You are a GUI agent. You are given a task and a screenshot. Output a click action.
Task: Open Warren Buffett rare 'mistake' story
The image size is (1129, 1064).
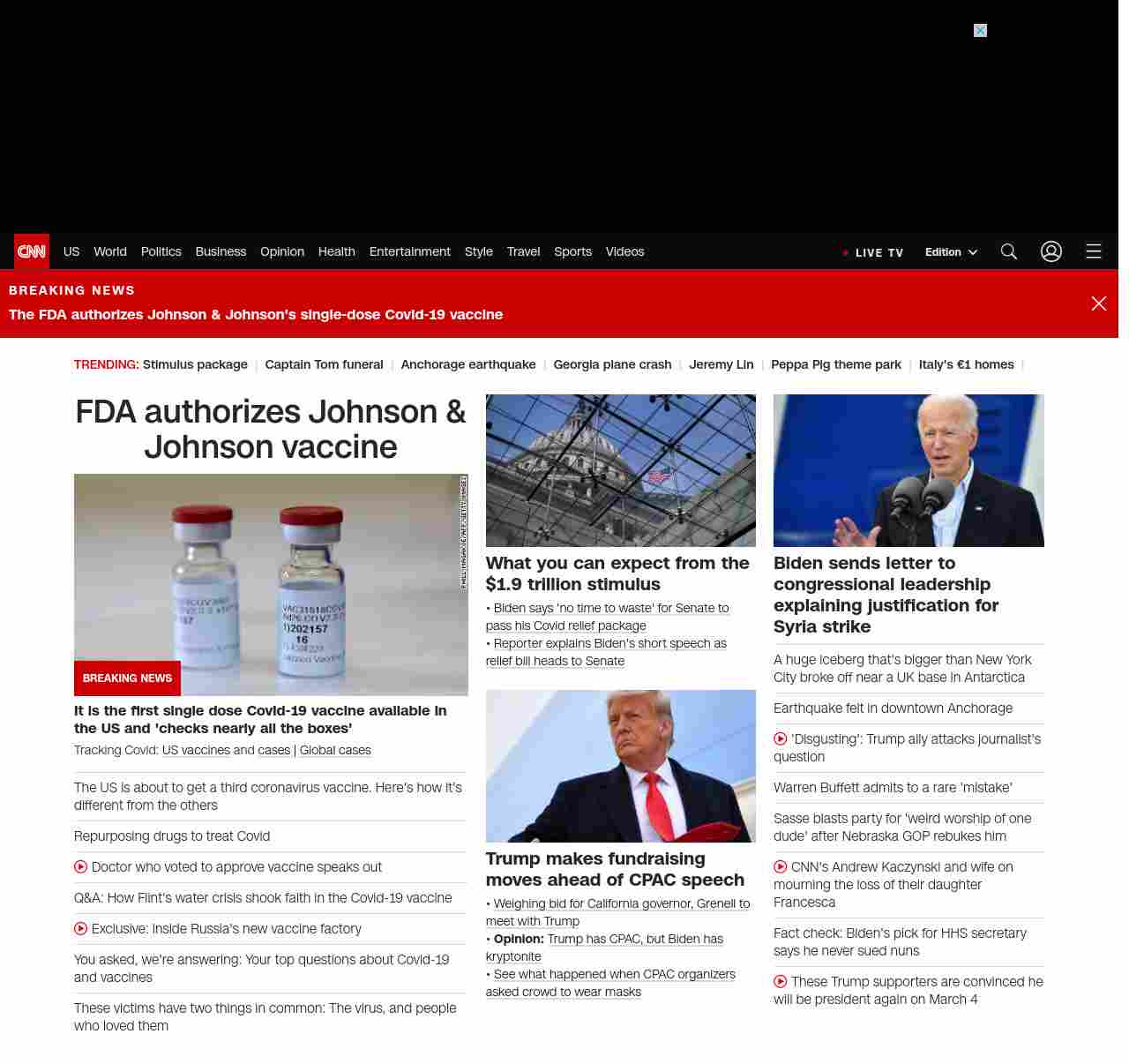tap(893, 788)
